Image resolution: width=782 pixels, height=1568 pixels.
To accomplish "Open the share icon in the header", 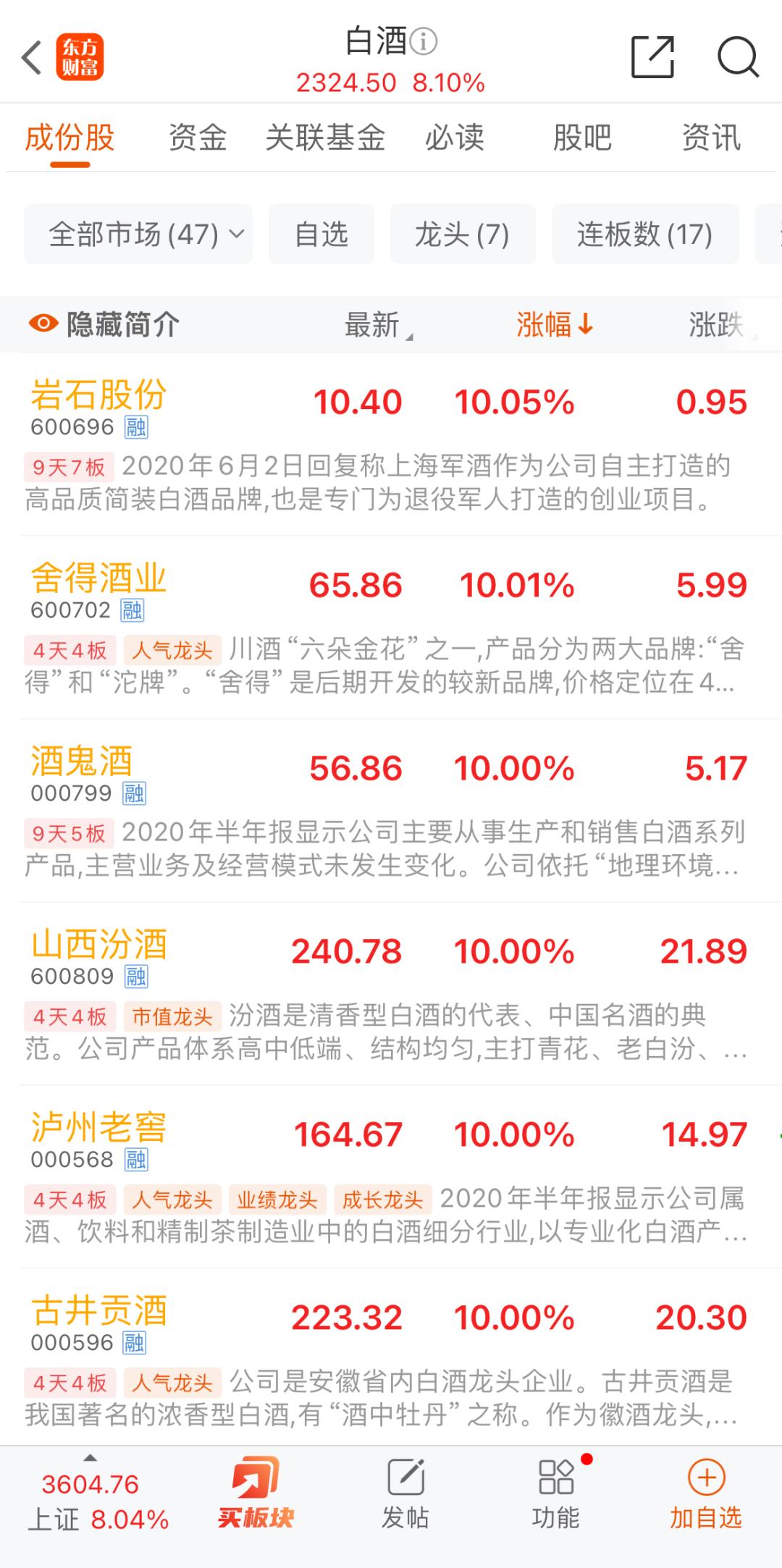I will point(652,56).
